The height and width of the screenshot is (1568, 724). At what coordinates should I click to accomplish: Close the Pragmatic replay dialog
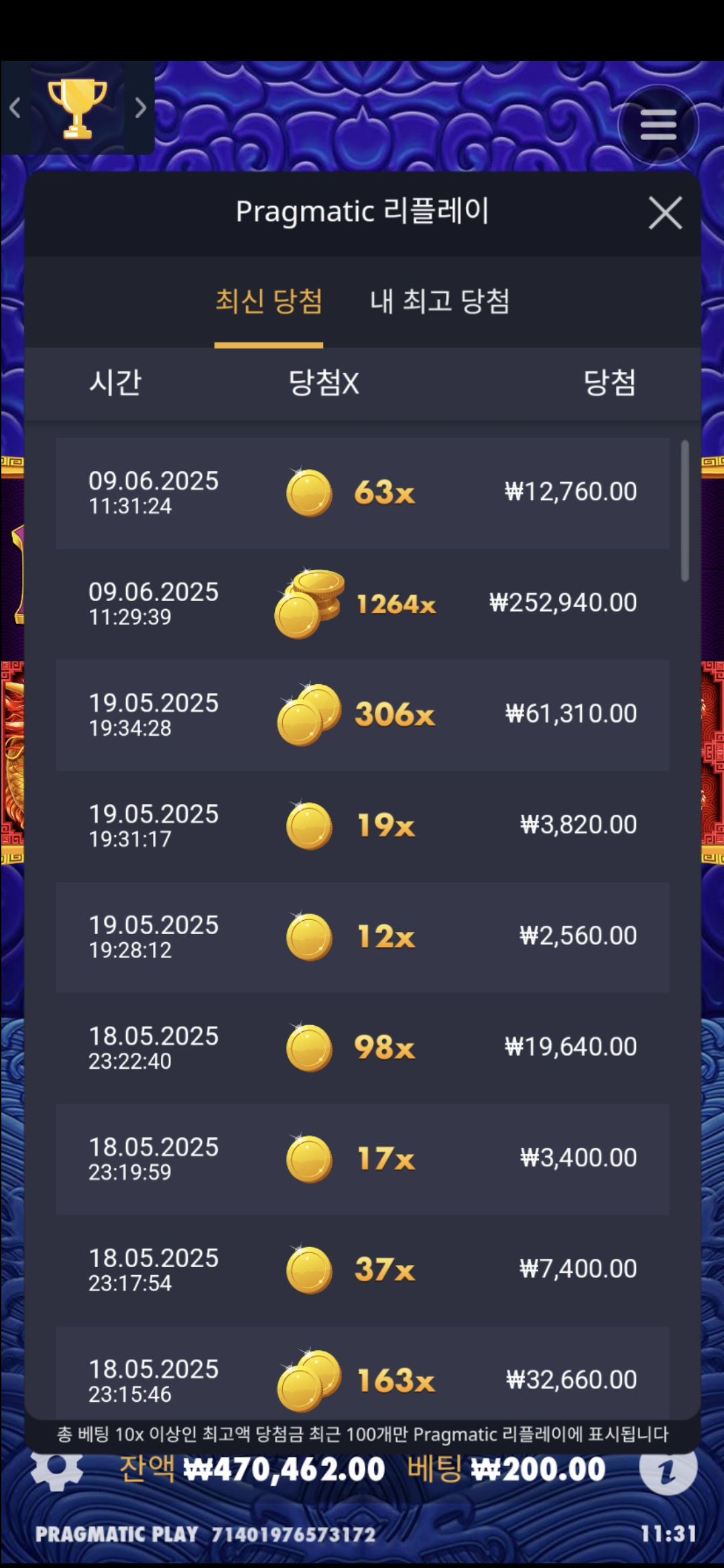point(665,213)
